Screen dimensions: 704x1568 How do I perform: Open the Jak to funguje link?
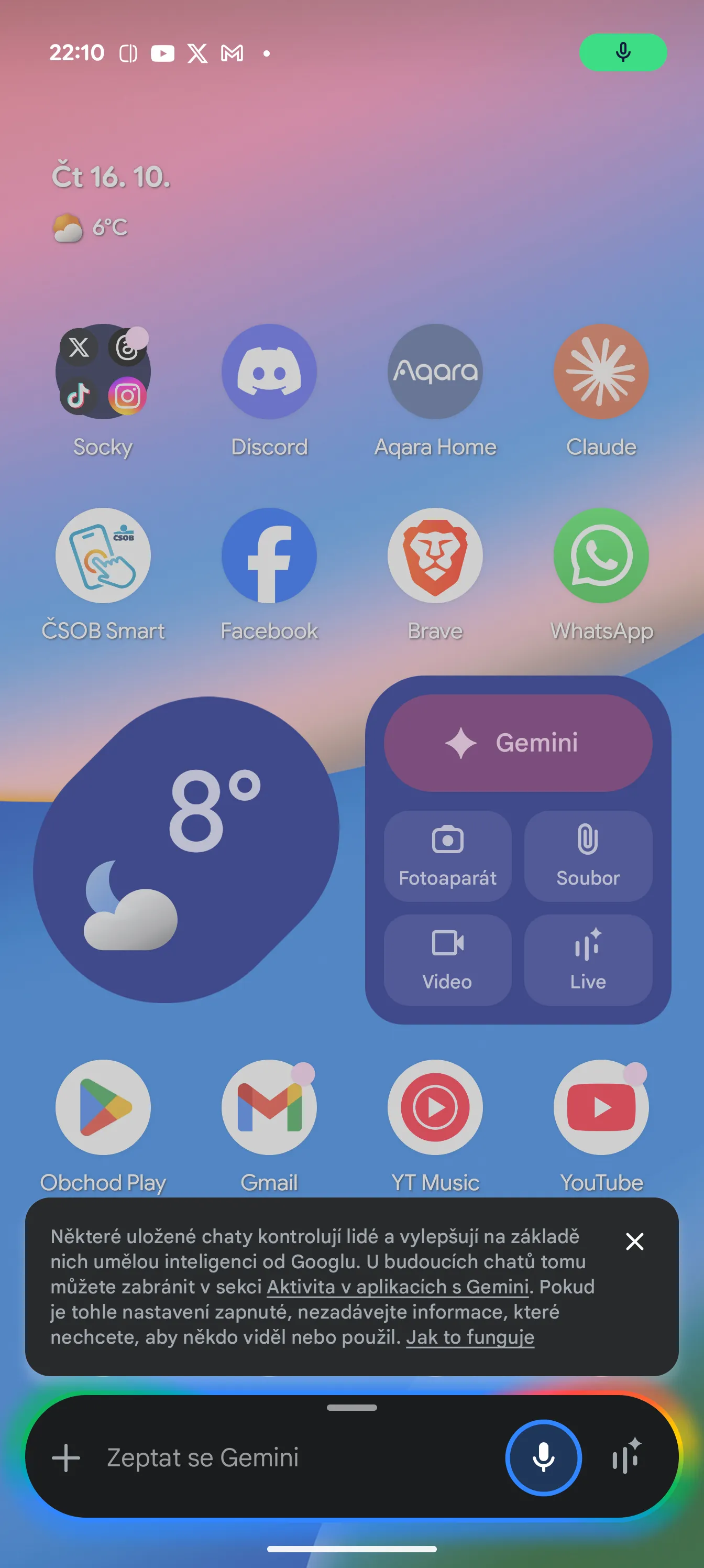point(470,1337)
